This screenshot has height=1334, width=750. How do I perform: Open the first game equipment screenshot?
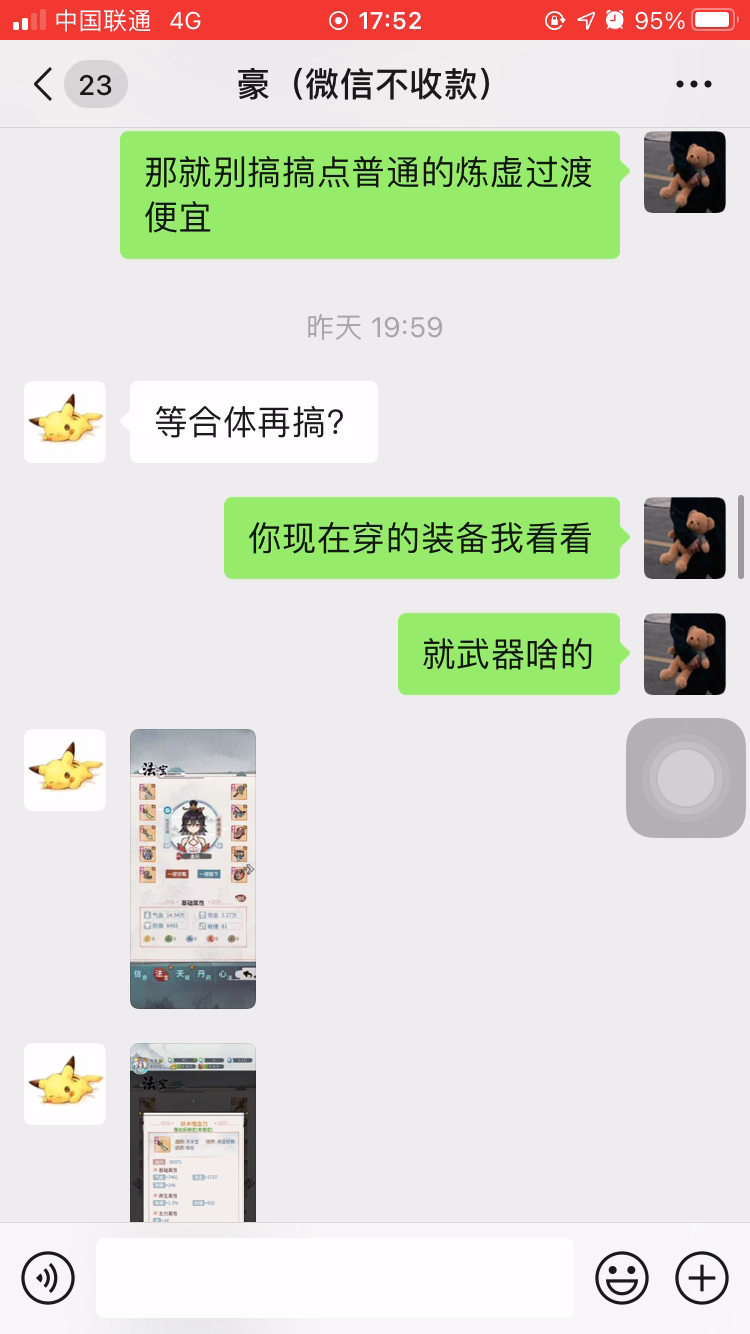point(193,868)
